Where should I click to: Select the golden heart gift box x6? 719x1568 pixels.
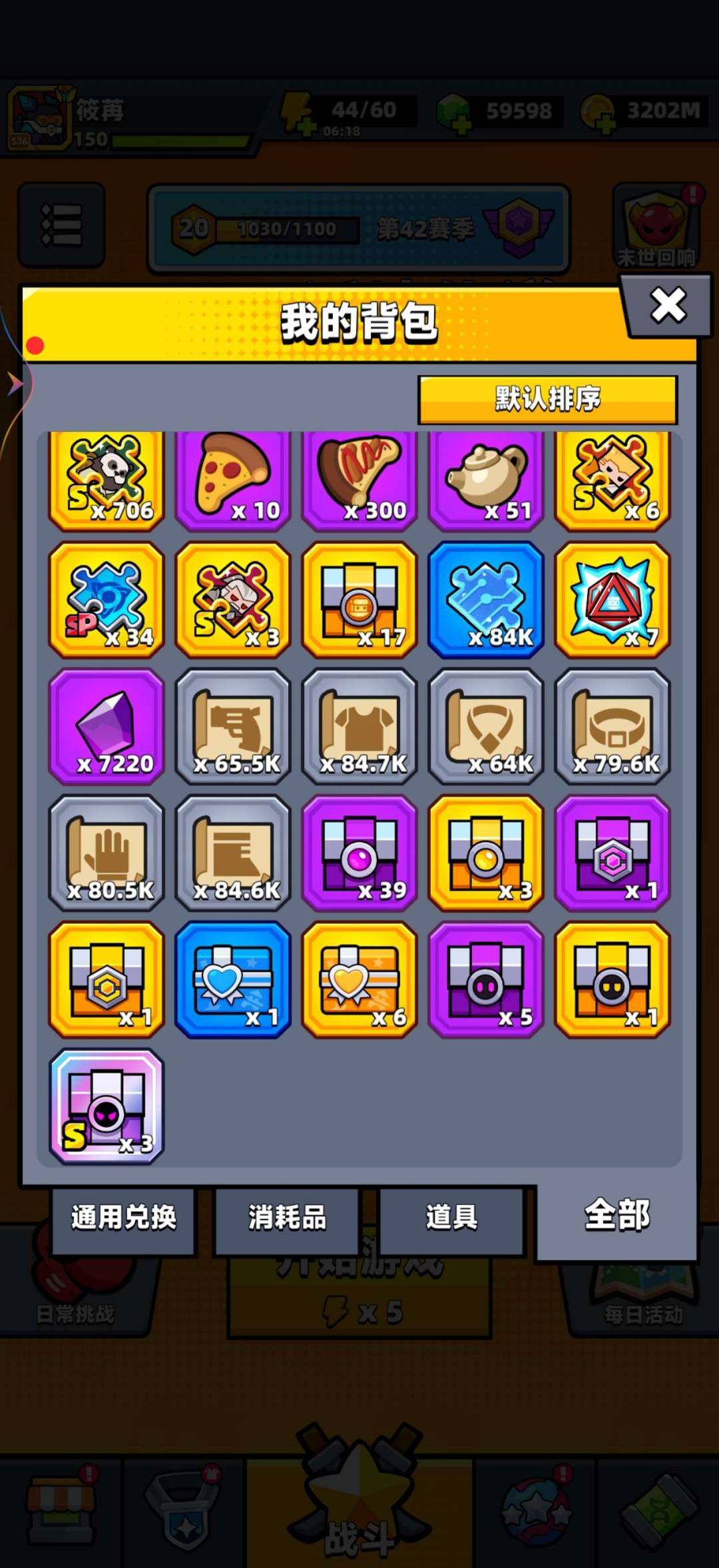point(359,979)
